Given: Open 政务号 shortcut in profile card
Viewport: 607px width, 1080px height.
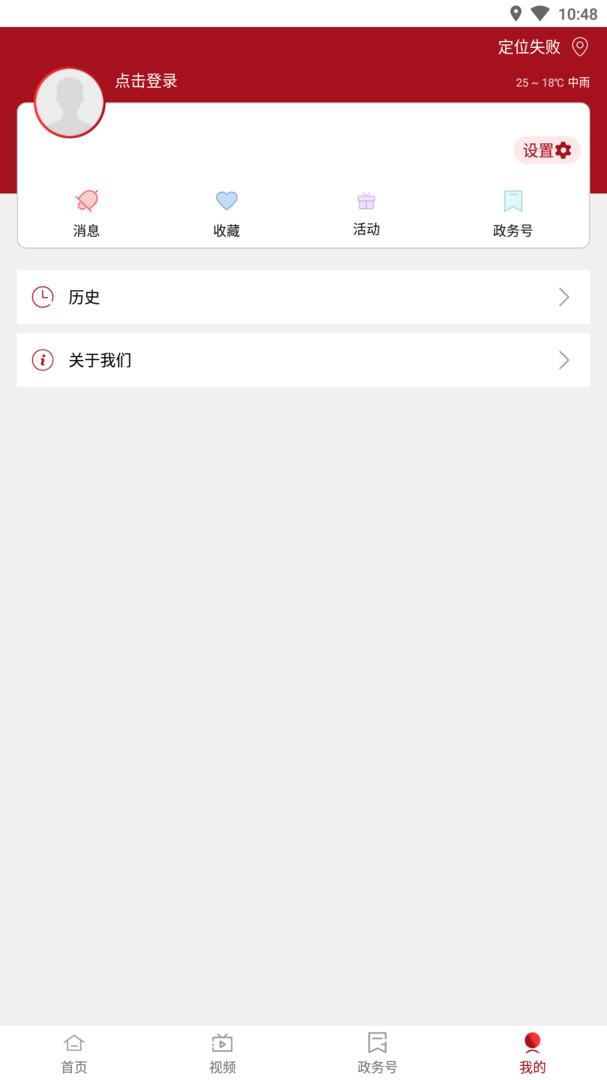Looking at the screenshot, I should (513, 214).
